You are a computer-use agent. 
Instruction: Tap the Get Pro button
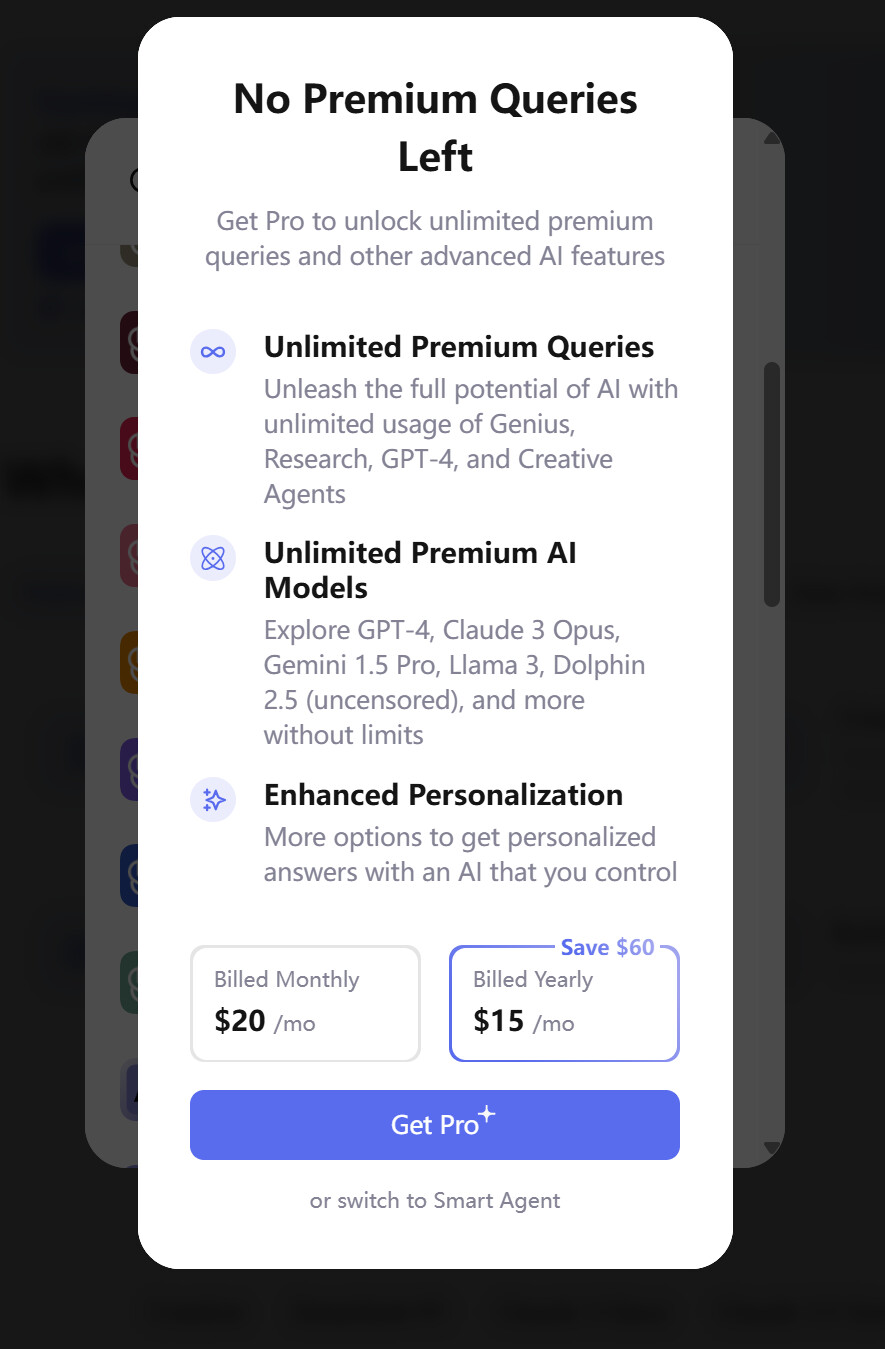click(x=435, y=1125)
